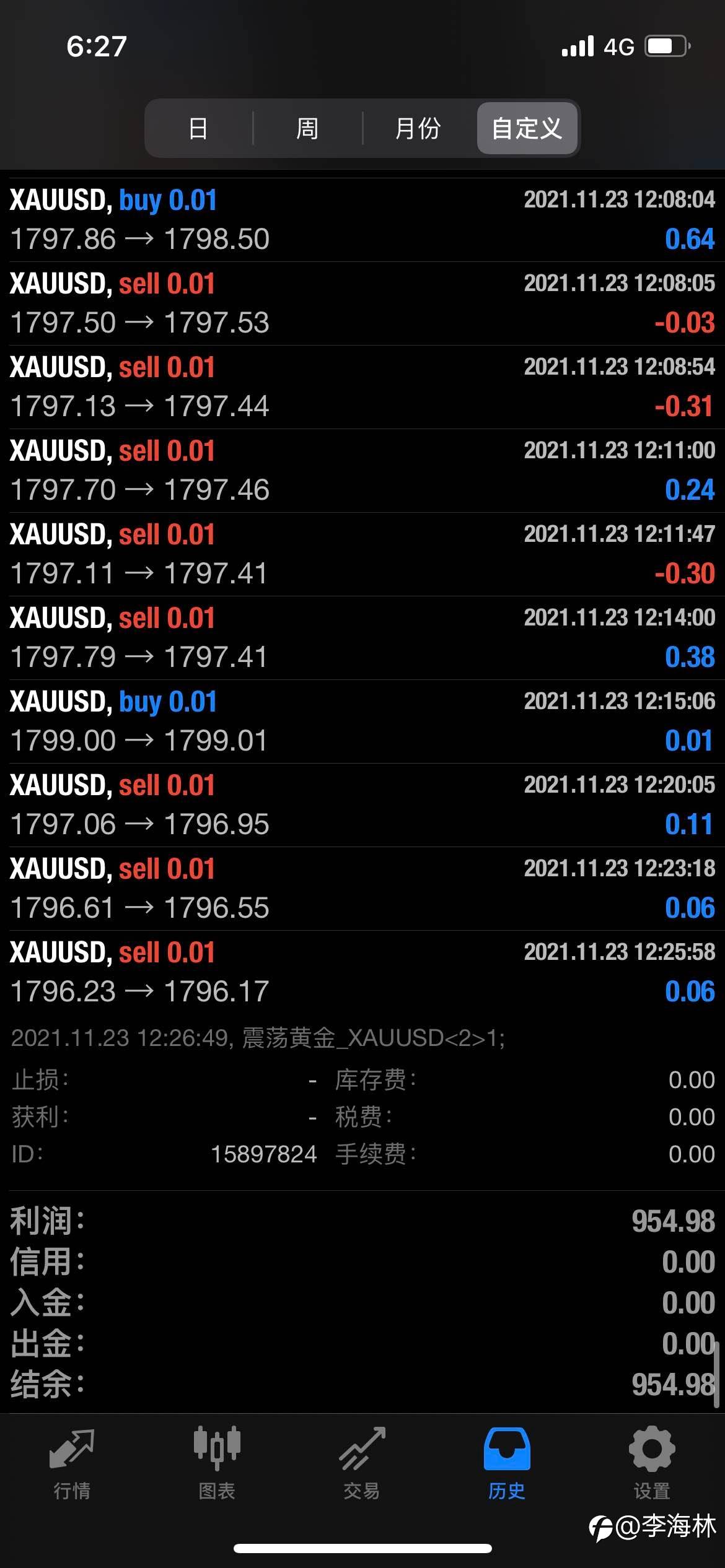This screenshot has height=1568, width=725.
Task: Open the sell trade with -0.30 loss
Action: point(362,554)
